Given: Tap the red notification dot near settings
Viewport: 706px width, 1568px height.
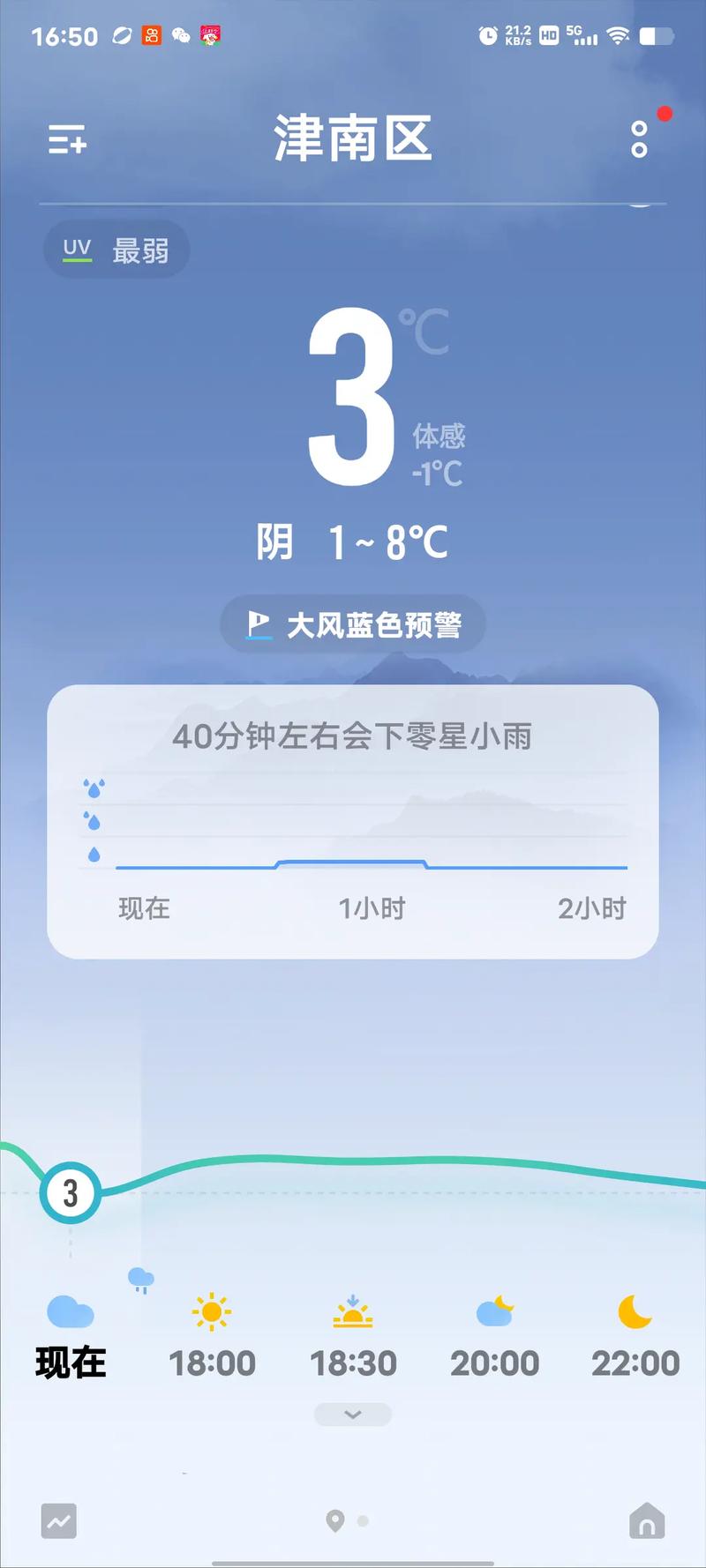Looking at the screenshot, I should point(666,113).
